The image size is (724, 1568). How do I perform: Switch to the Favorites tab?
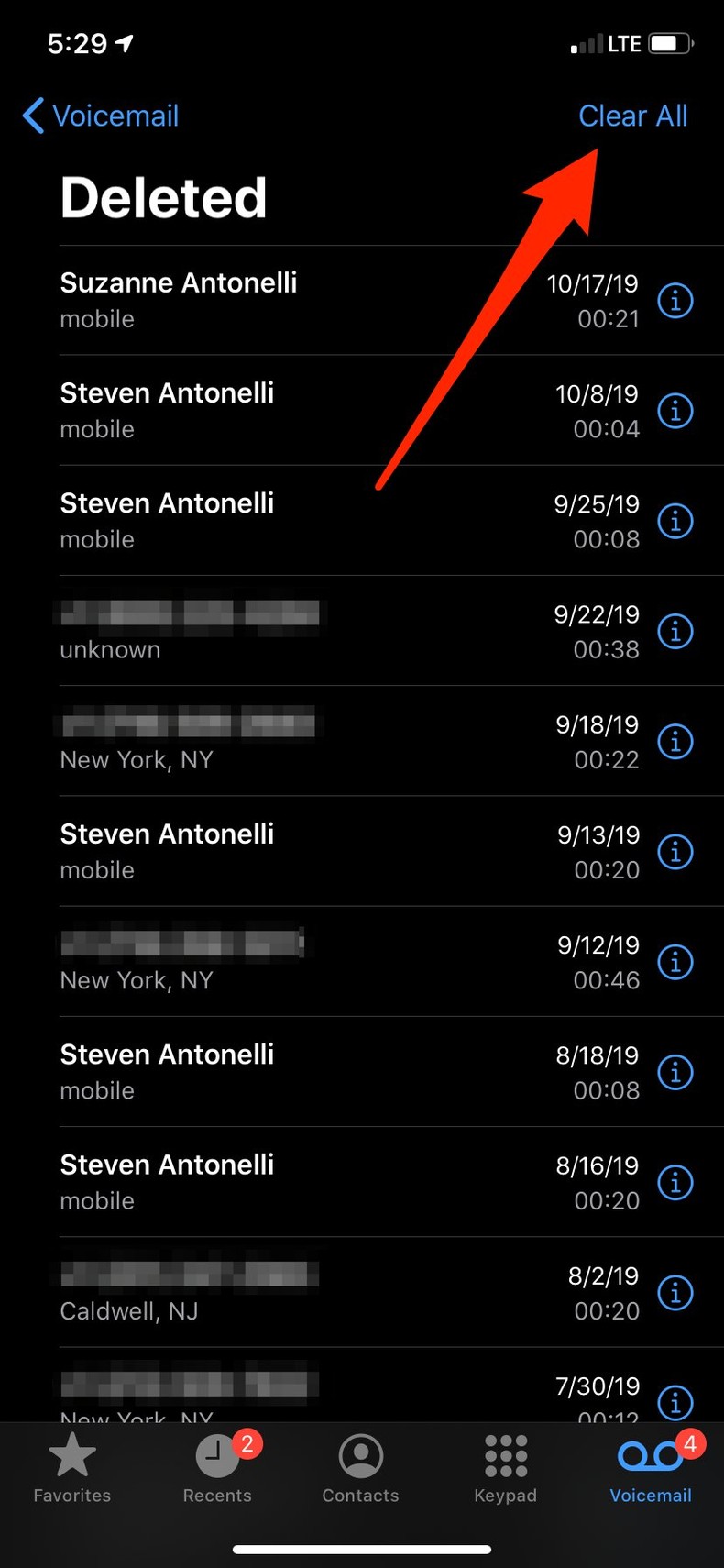tap(72, 1468)
